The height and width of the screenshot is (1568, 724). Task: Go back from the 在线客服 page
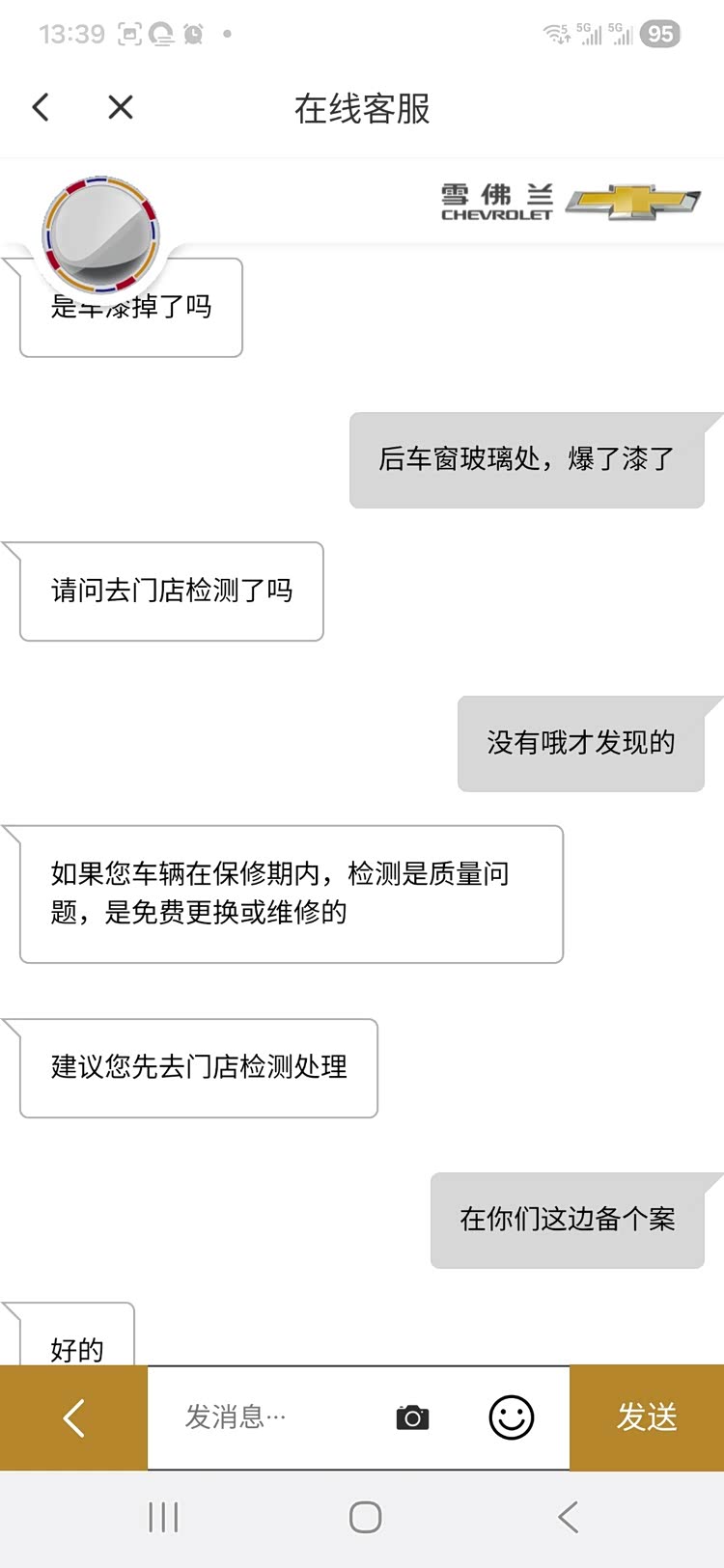coord(41,107)
